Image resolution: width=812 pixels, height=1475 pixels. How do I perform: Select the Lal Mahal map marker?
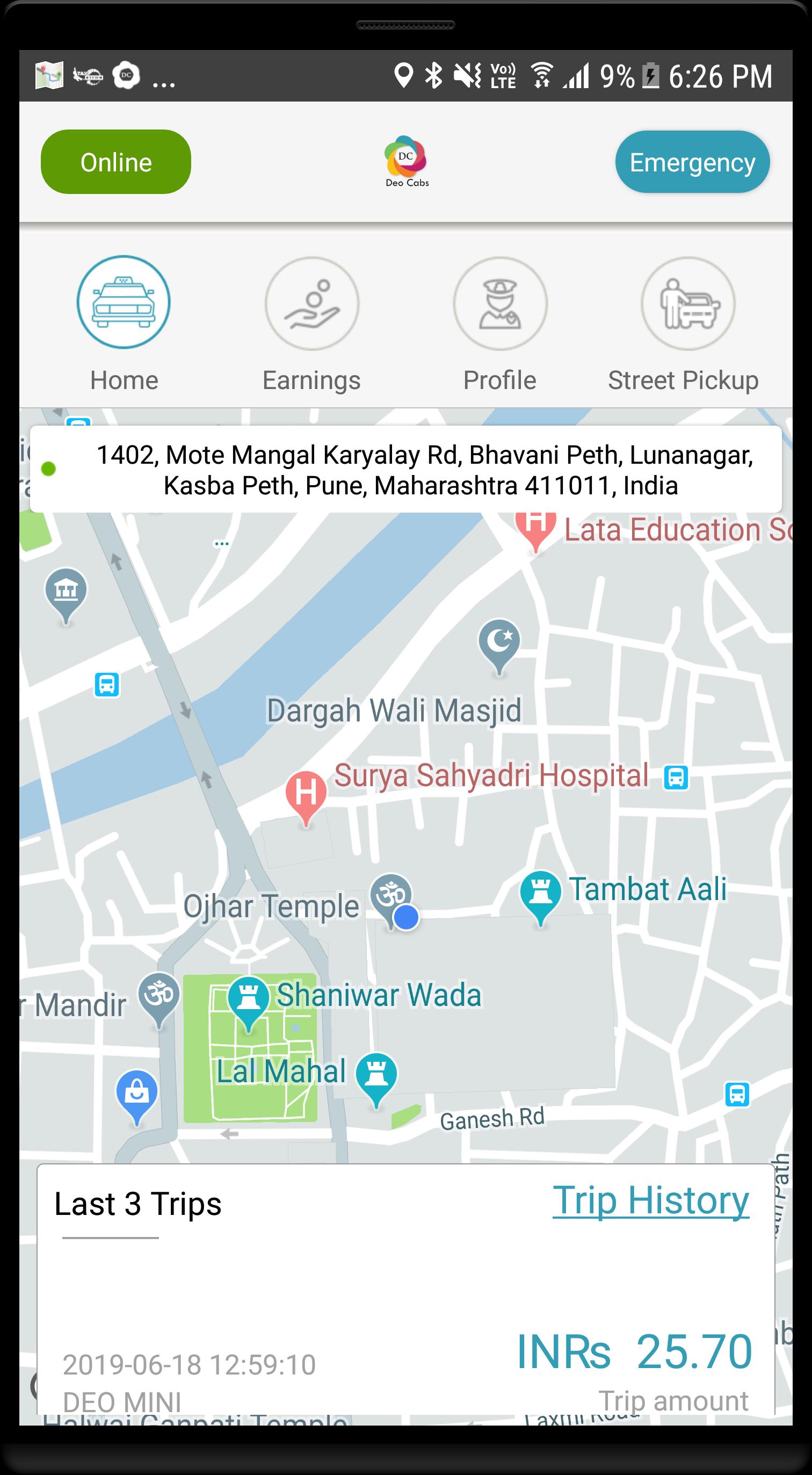click(x=376, y=1075)
